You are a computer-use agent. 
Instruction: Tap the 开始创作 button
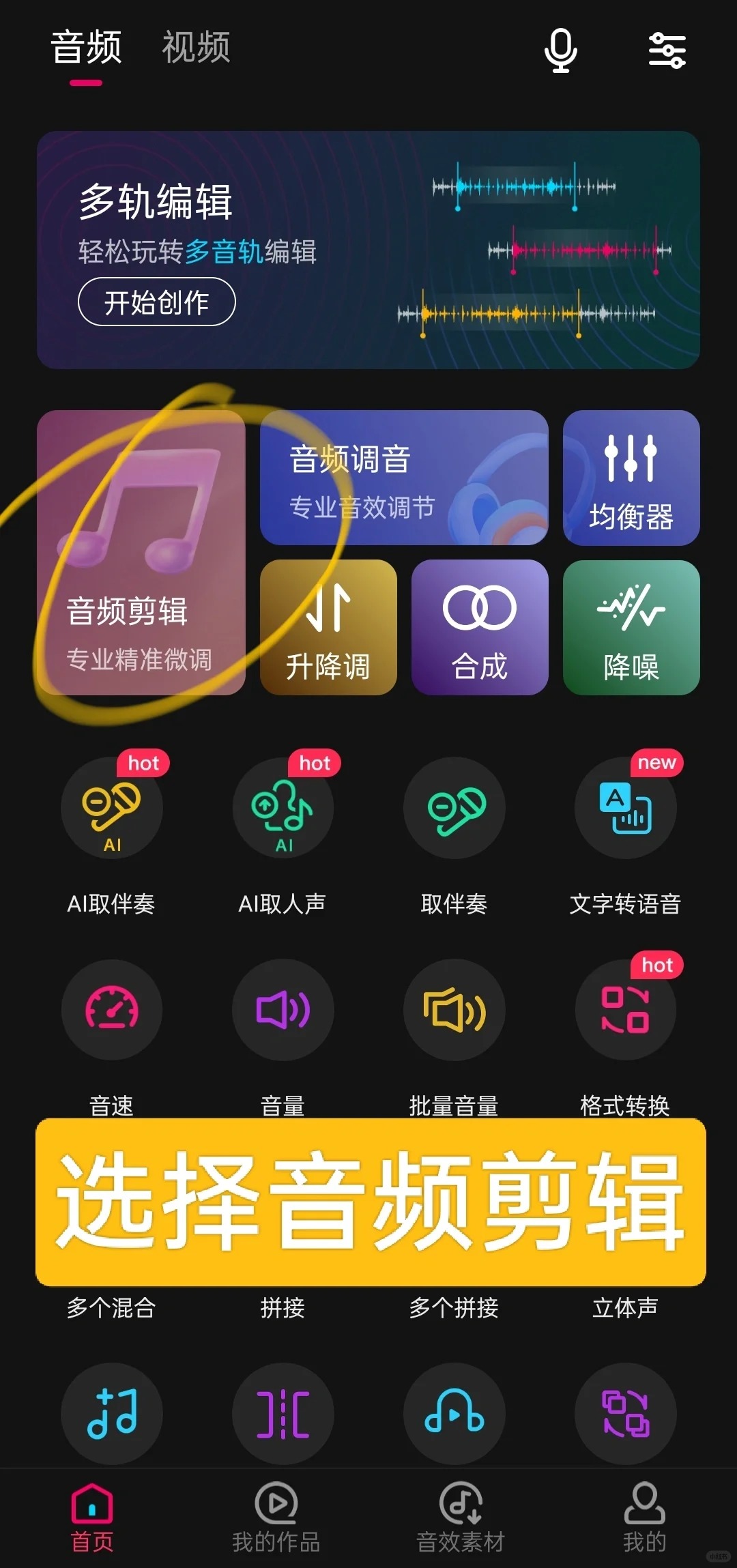click(x=157, y=302)
